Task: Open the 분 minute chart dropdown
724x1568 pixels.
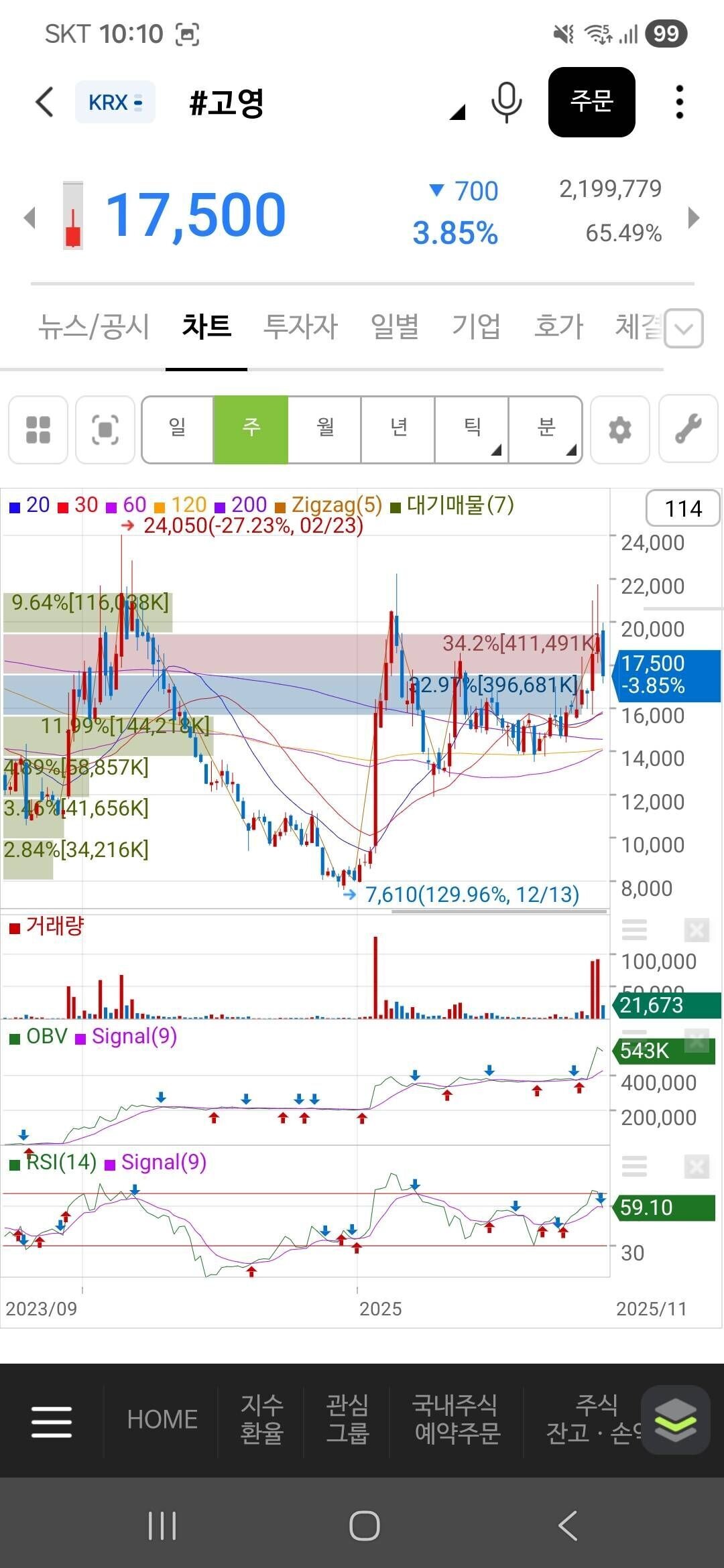Action: (x=546, y=430)
